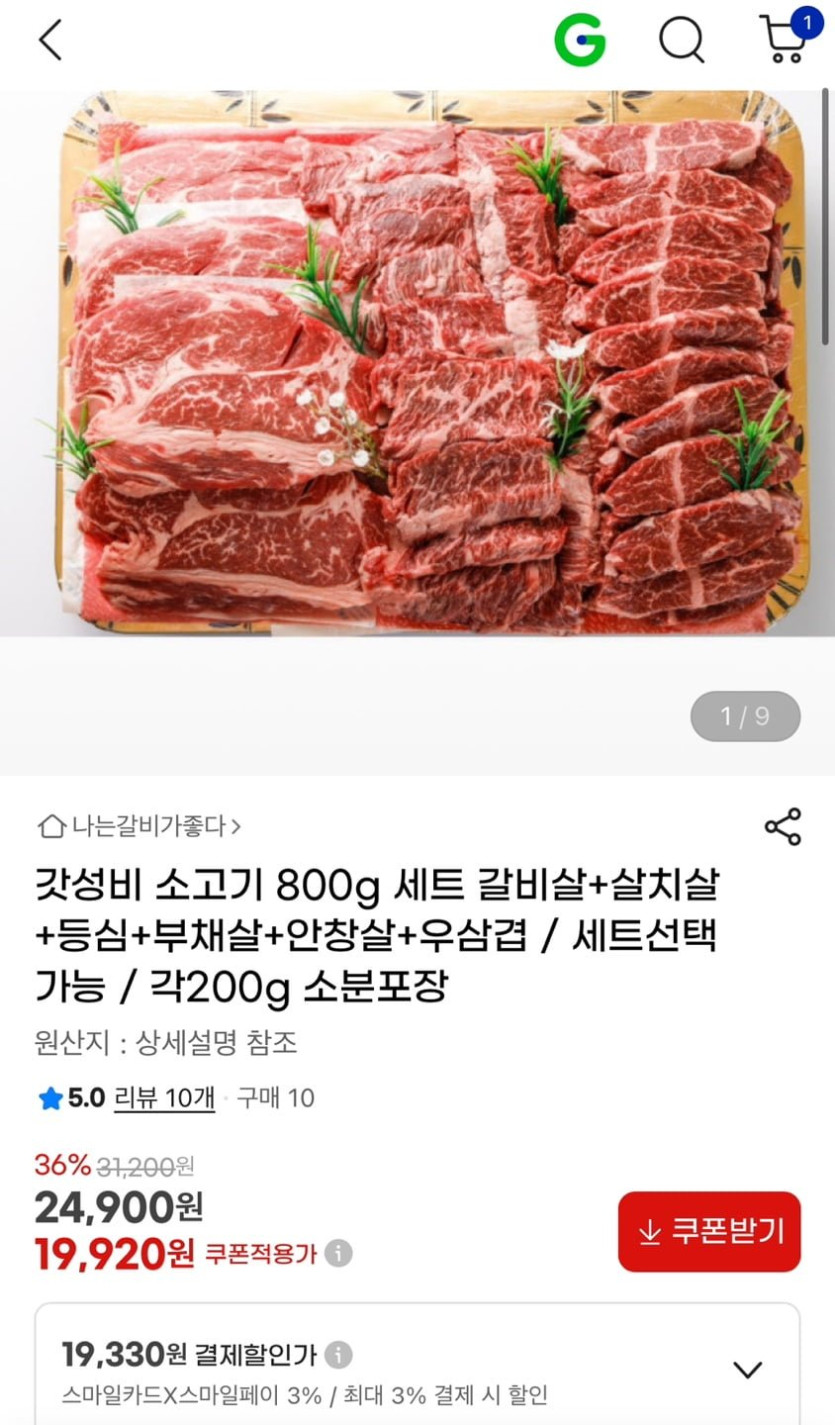The height and width of the screenshot is (1425, 835).
Task: Expand the 결제할인가 payment discount details
Action: click(747, 1369)
